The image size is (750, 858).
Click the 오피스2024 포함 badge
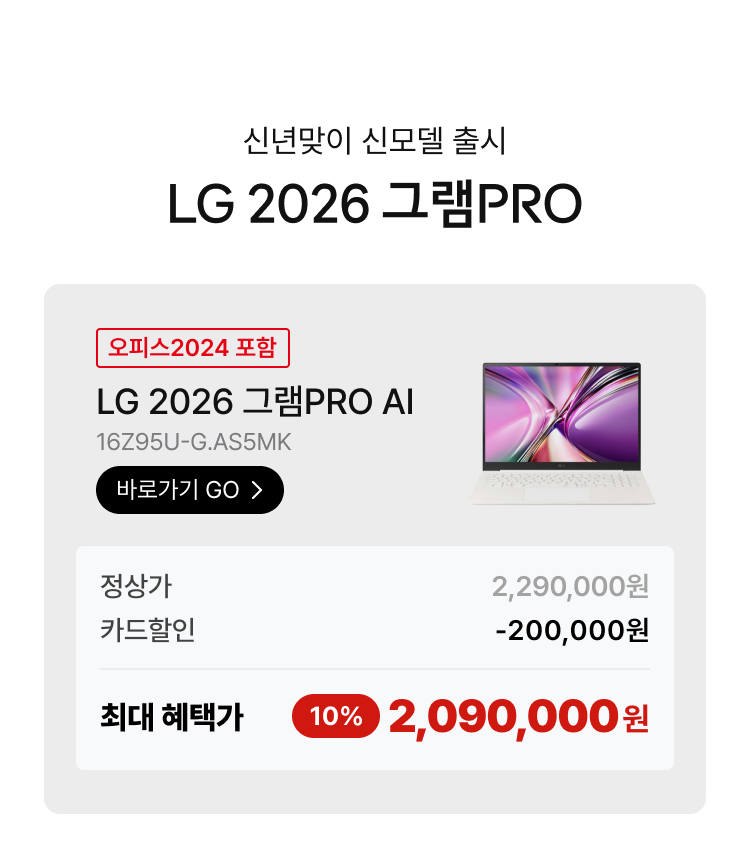click(192, 349)
